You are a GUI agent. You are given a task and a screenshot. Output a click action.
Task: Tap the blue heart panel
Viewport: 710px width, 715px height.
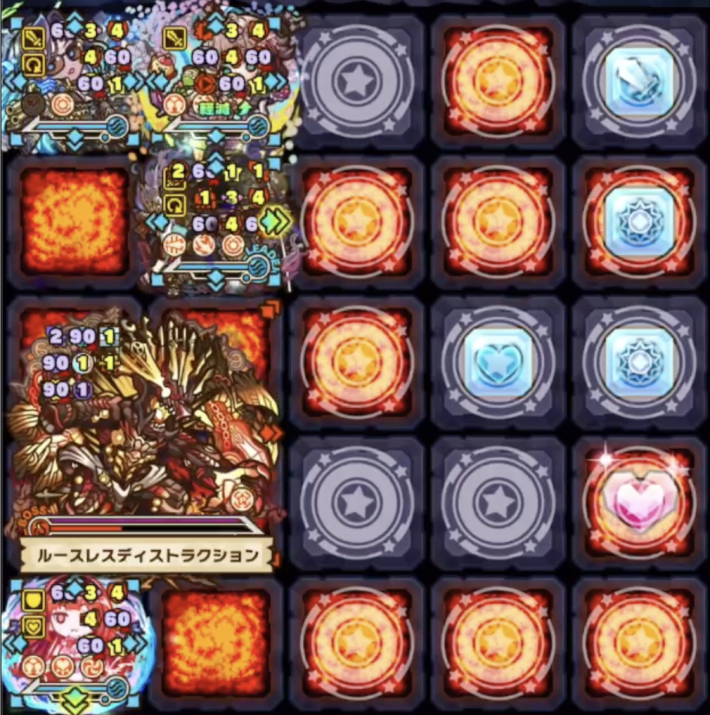click(497, 364)
